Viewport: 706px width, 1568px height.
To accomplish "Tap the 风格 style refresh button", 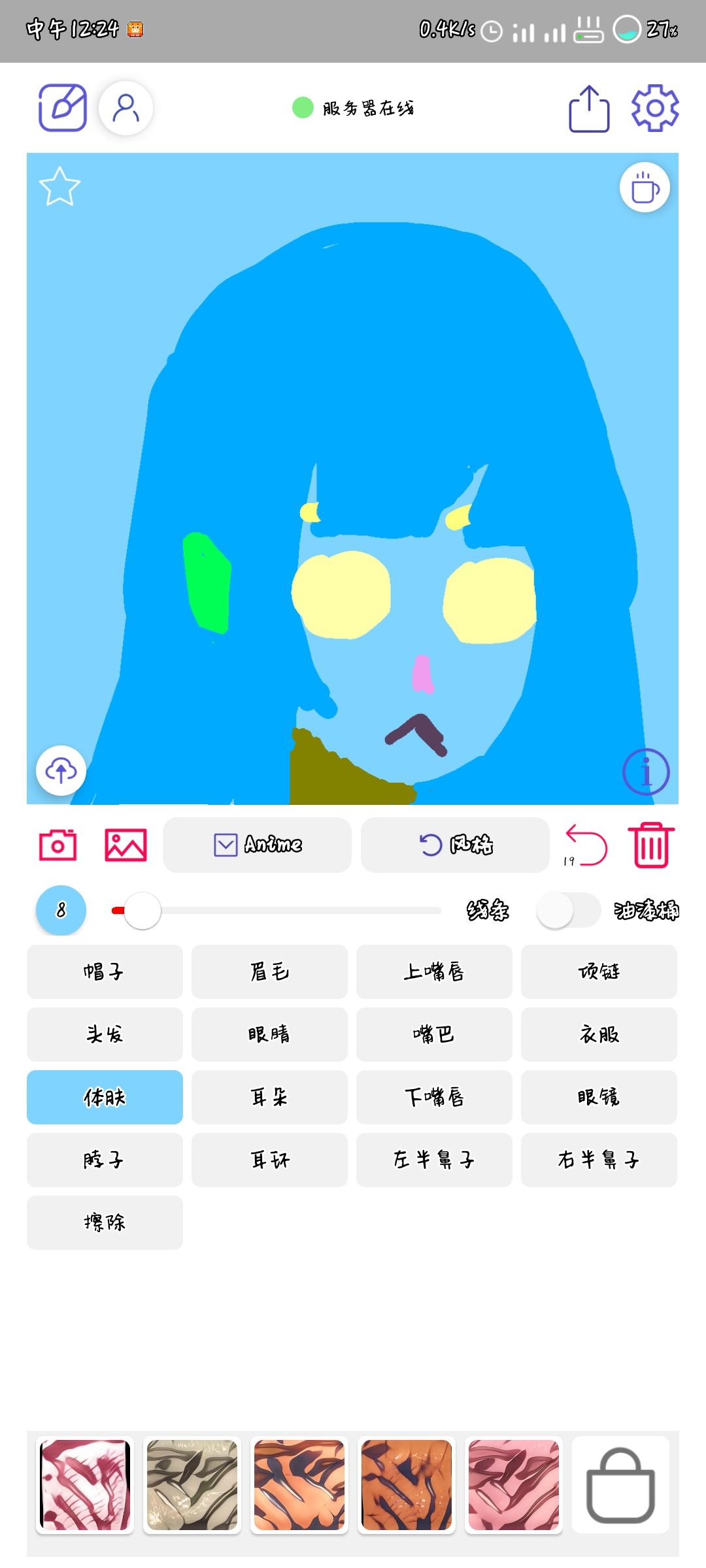I will click(x=455, y=845).
